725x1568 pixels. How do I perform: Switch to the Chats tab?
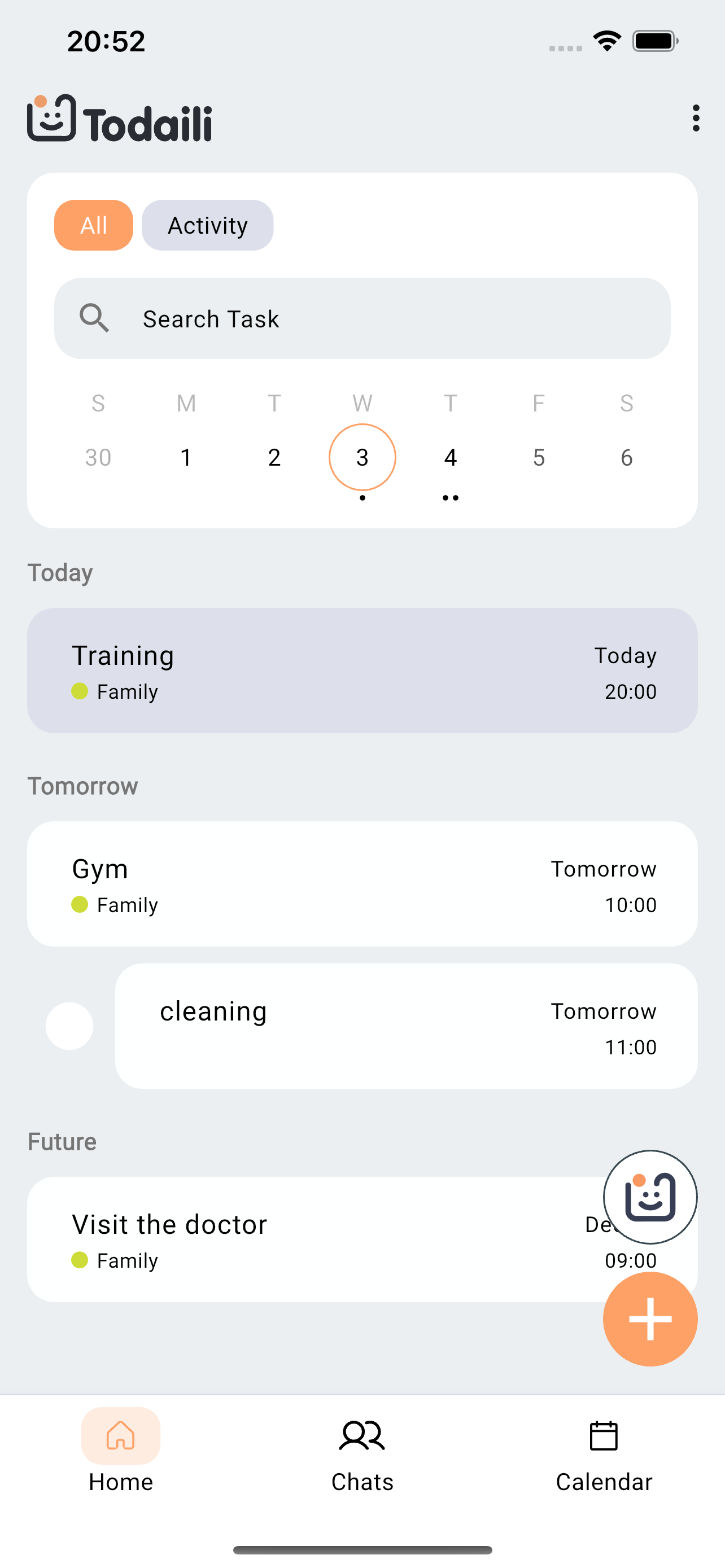tap(362, 1455)
